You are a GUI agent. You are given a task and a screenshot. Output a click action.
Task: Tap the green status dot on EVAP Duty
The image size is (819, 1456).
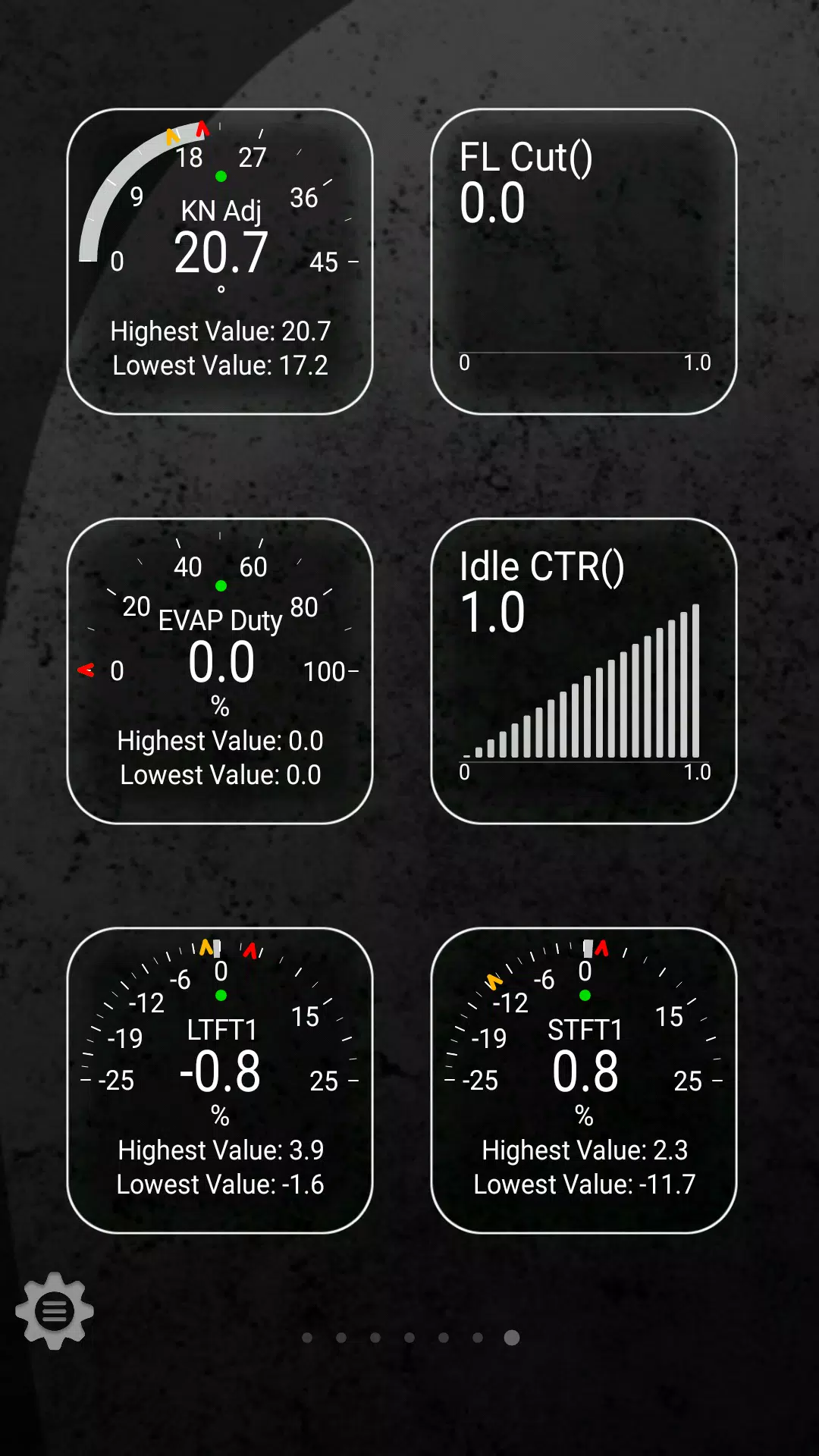[x=221, y=585]
